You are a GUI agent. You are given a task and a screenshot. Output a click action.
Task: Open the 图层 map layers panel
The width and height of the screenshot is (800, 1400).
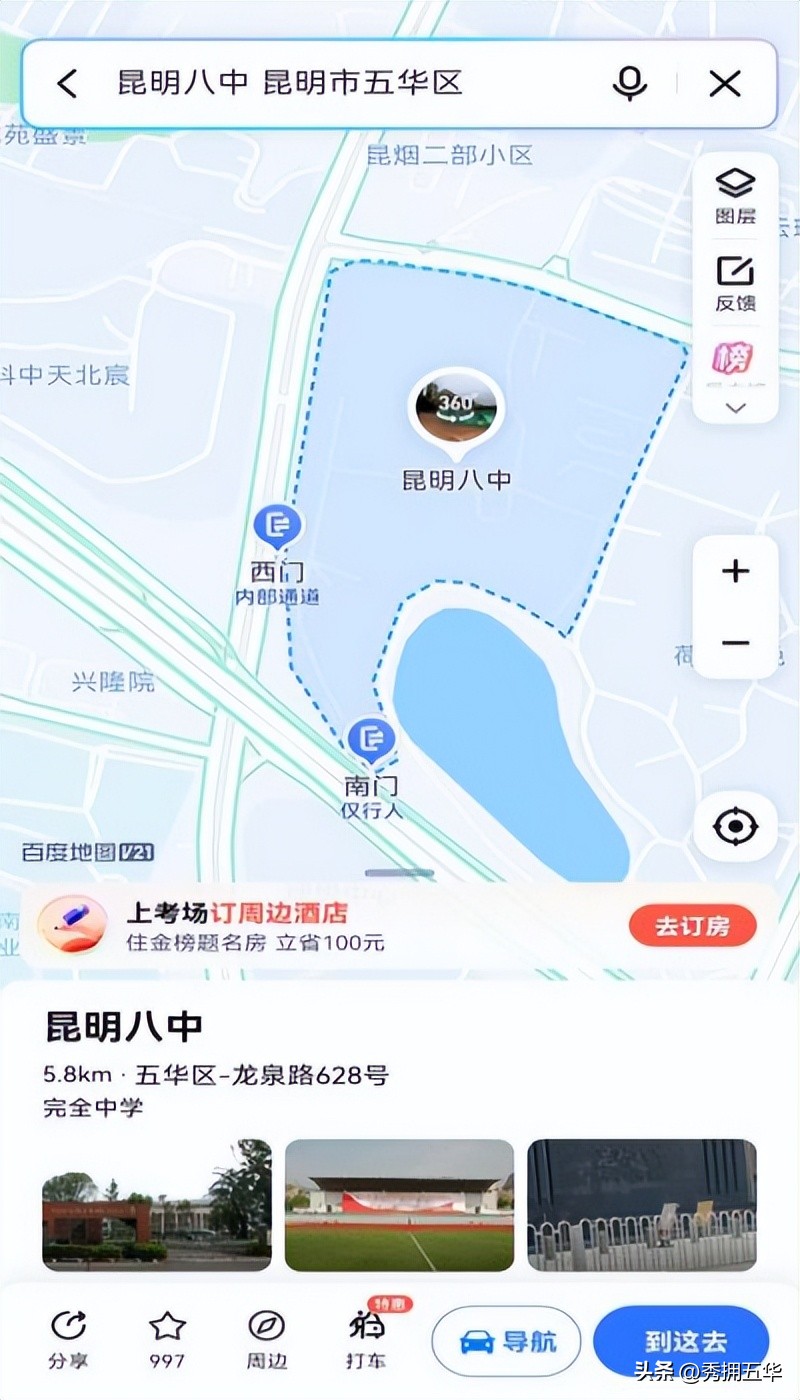click(x=735, y=192)
